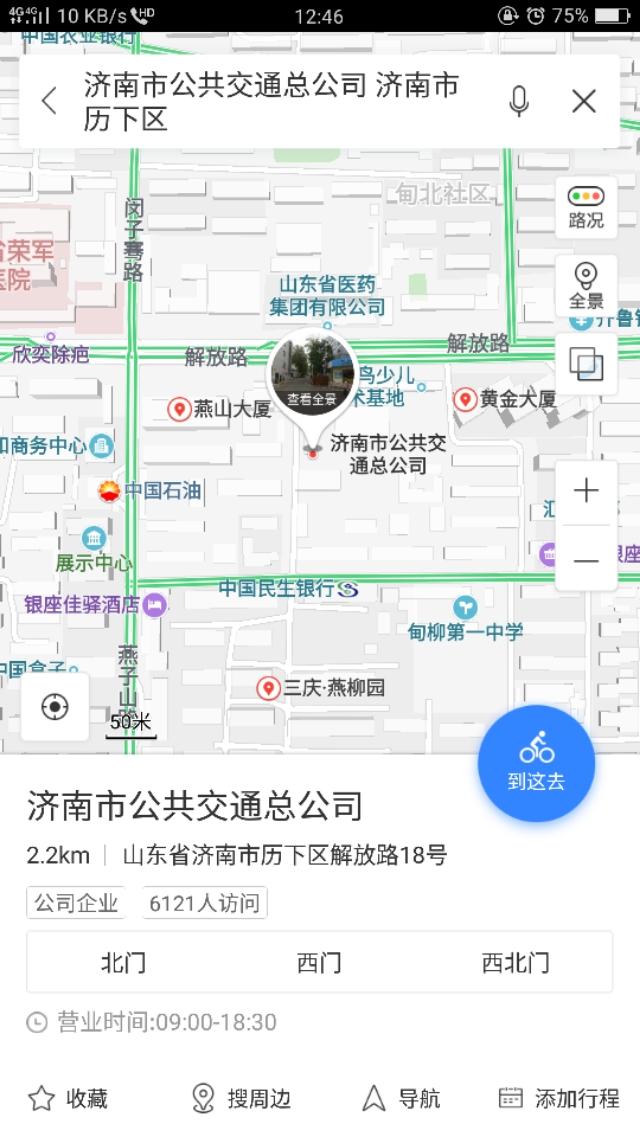Viewport: 640px width, 1137px height.
Task: Start 导航 navigation
Action: (x=401, y=1098)
